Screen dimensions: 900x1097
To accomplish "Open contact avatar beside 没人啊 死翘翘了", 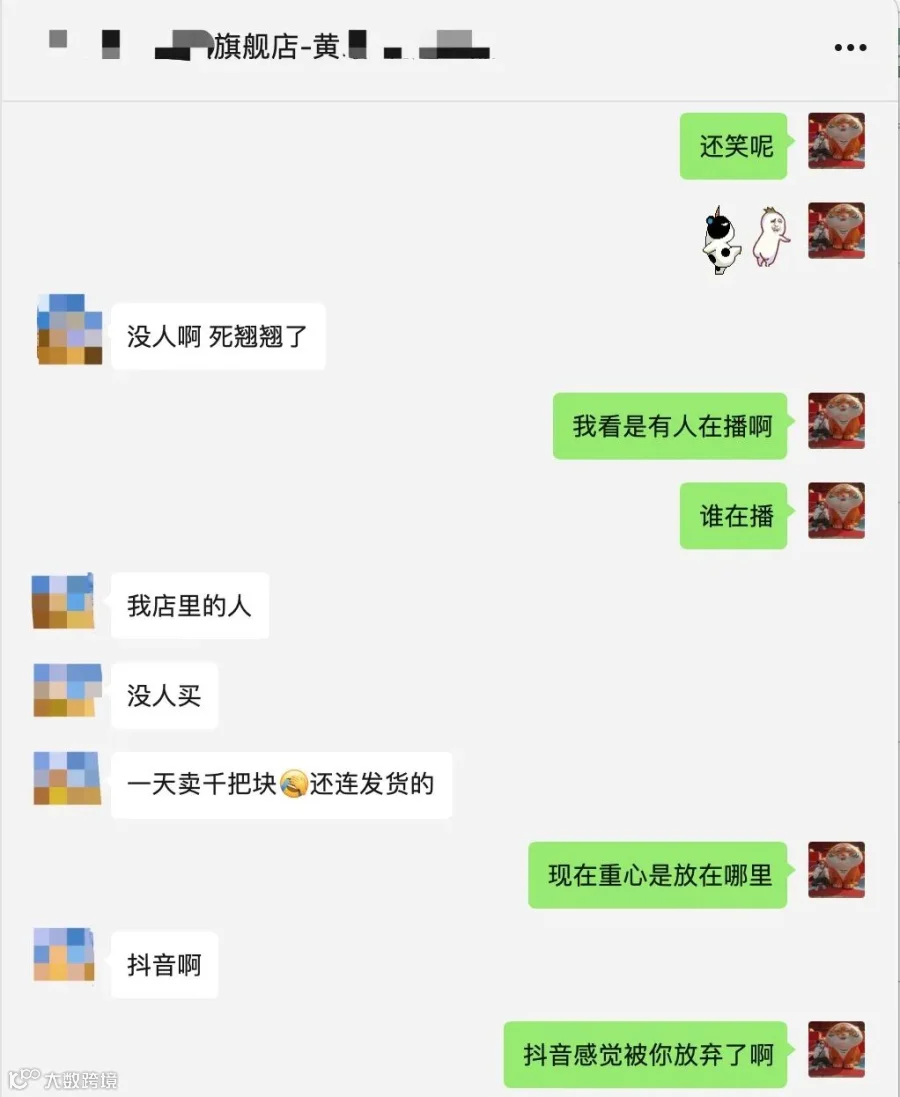I will pyautogui.click(x=69, y=330).
